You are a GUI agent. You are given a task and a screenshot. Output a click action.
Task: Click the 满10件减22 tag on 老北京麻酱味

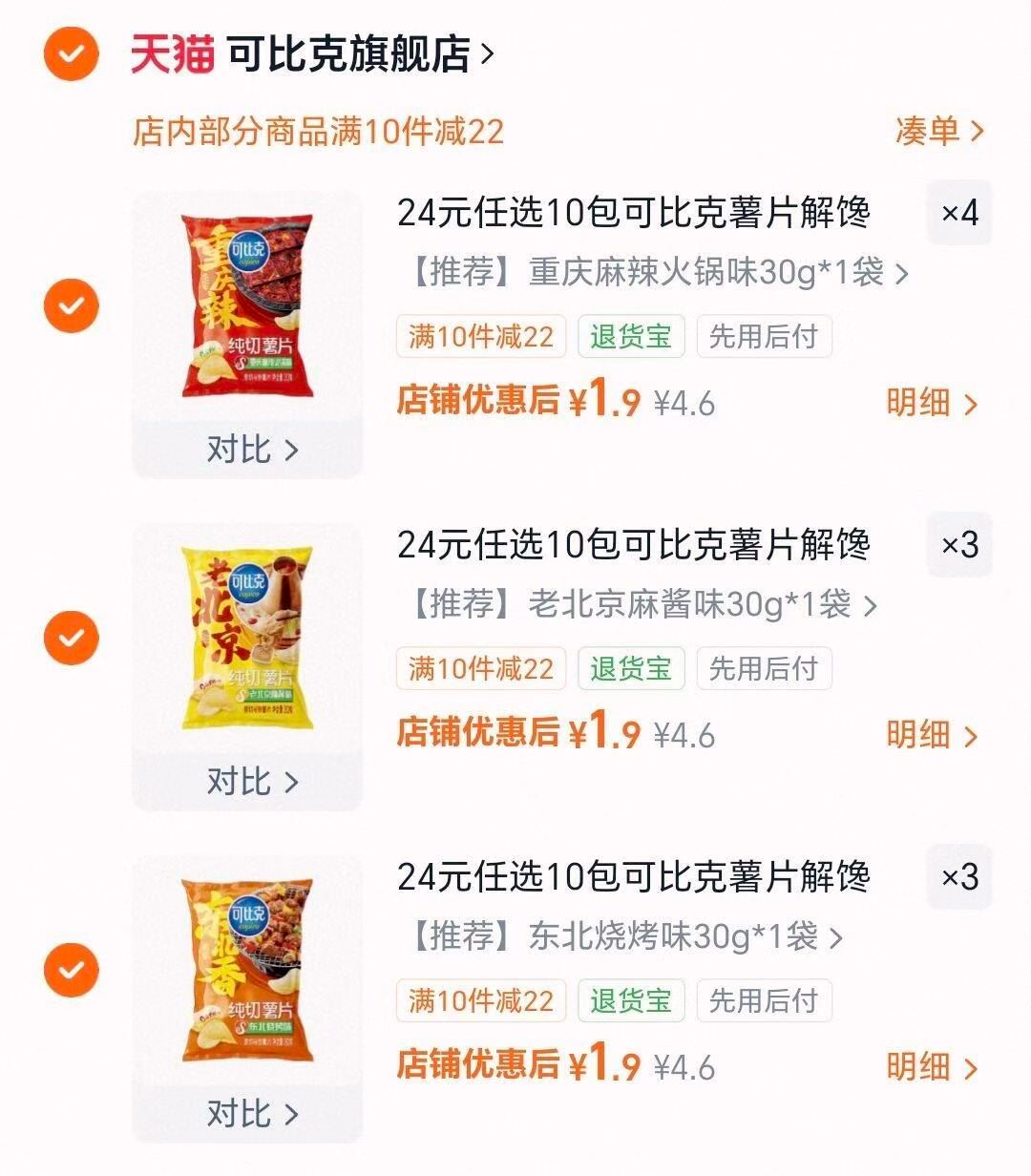point(481,668)
